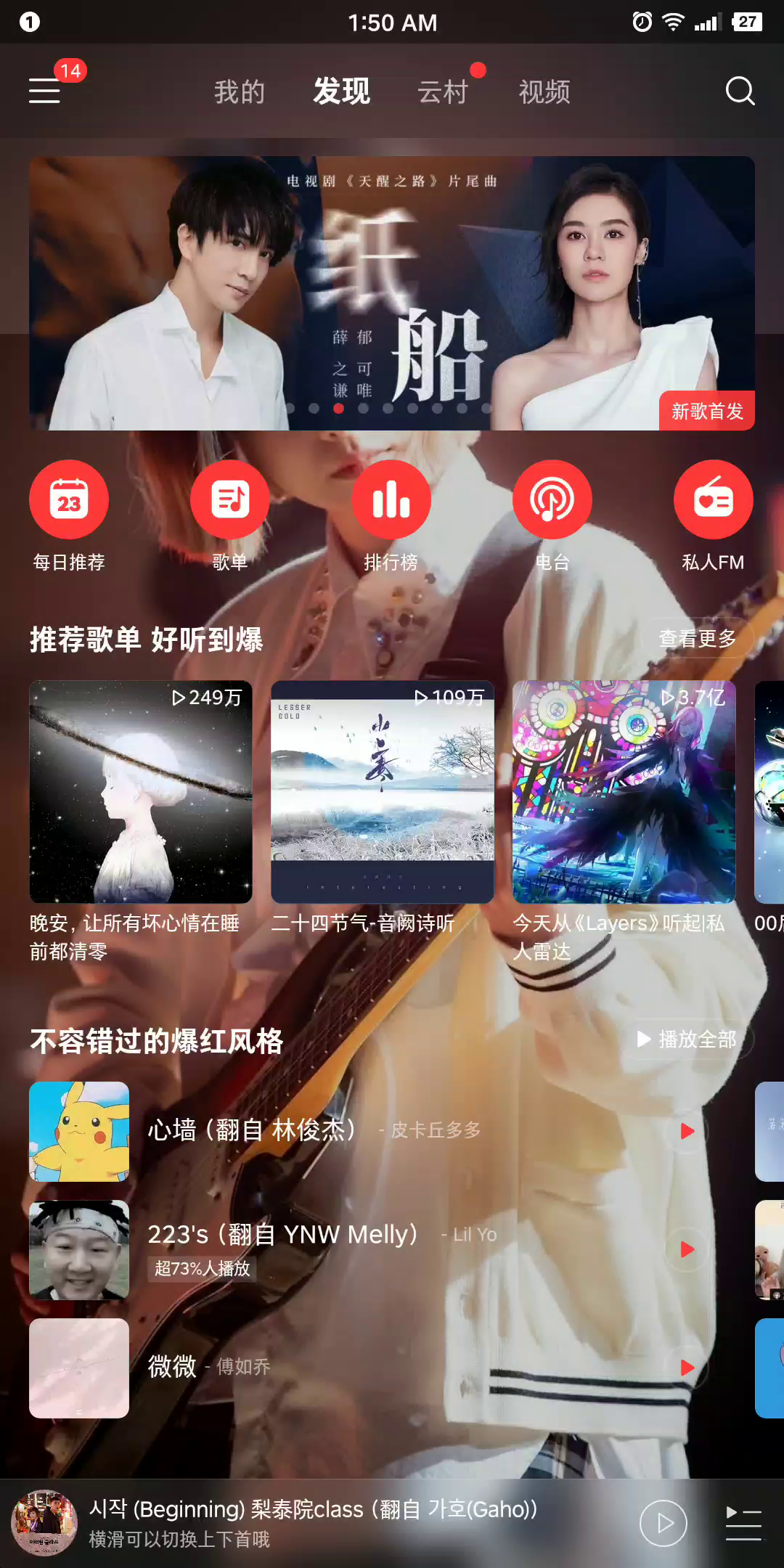Tap 查看更多 to see more playlists
The height and width of the screenshot is (1568, 784).
[x=697, y=639]
